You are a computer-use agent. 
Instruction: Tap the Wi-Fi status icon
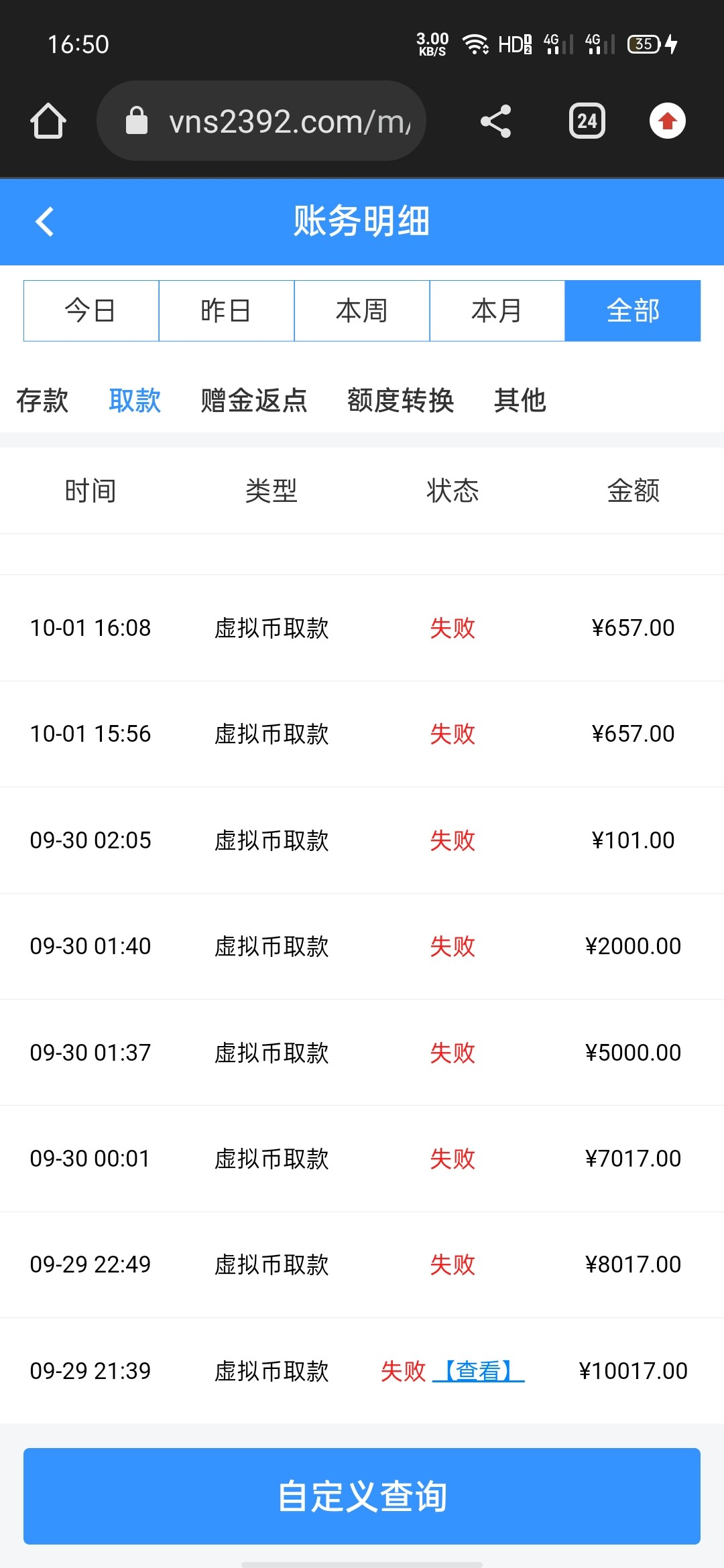point(476,42)
